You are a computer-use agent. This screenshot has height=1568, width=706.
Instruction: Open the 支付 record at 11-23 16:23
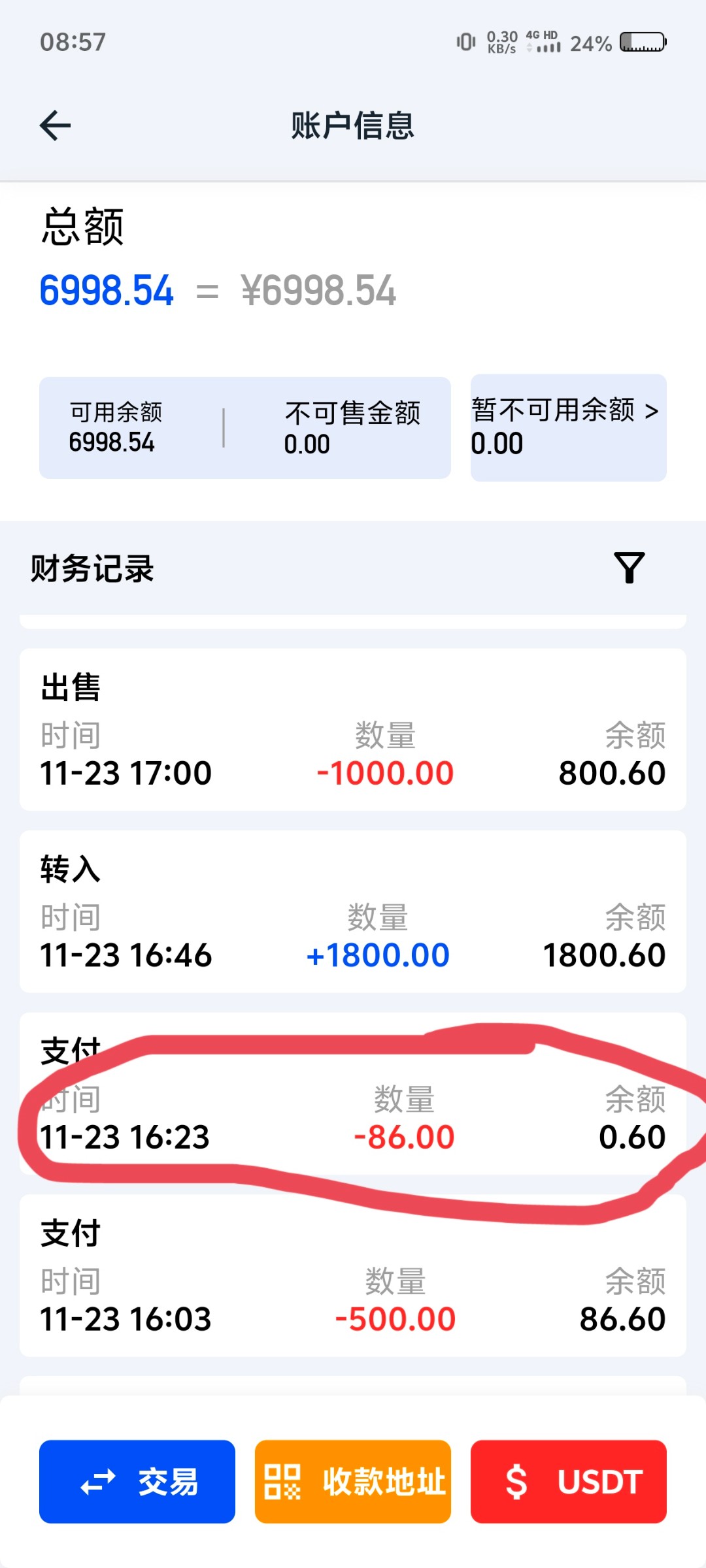click(353, 1094)
